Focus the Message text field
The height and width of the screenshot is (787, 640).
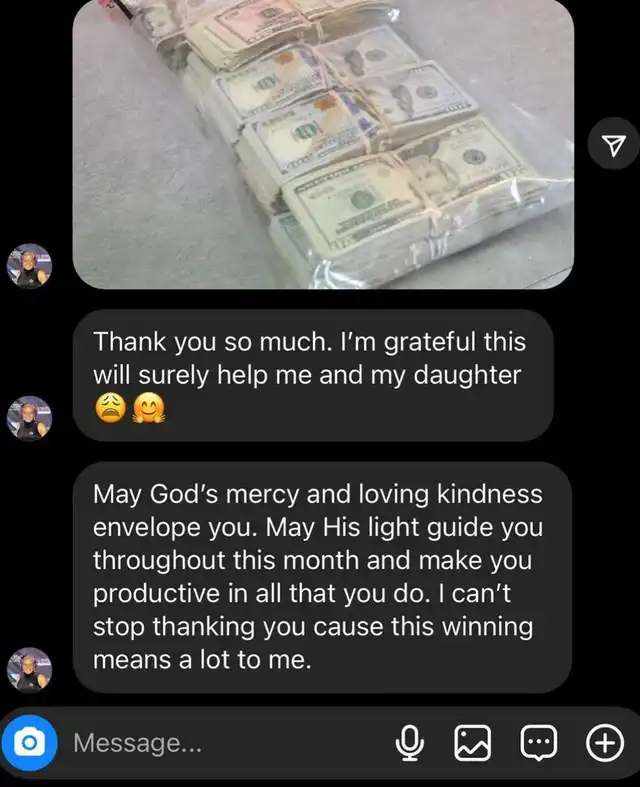(220, 743)
